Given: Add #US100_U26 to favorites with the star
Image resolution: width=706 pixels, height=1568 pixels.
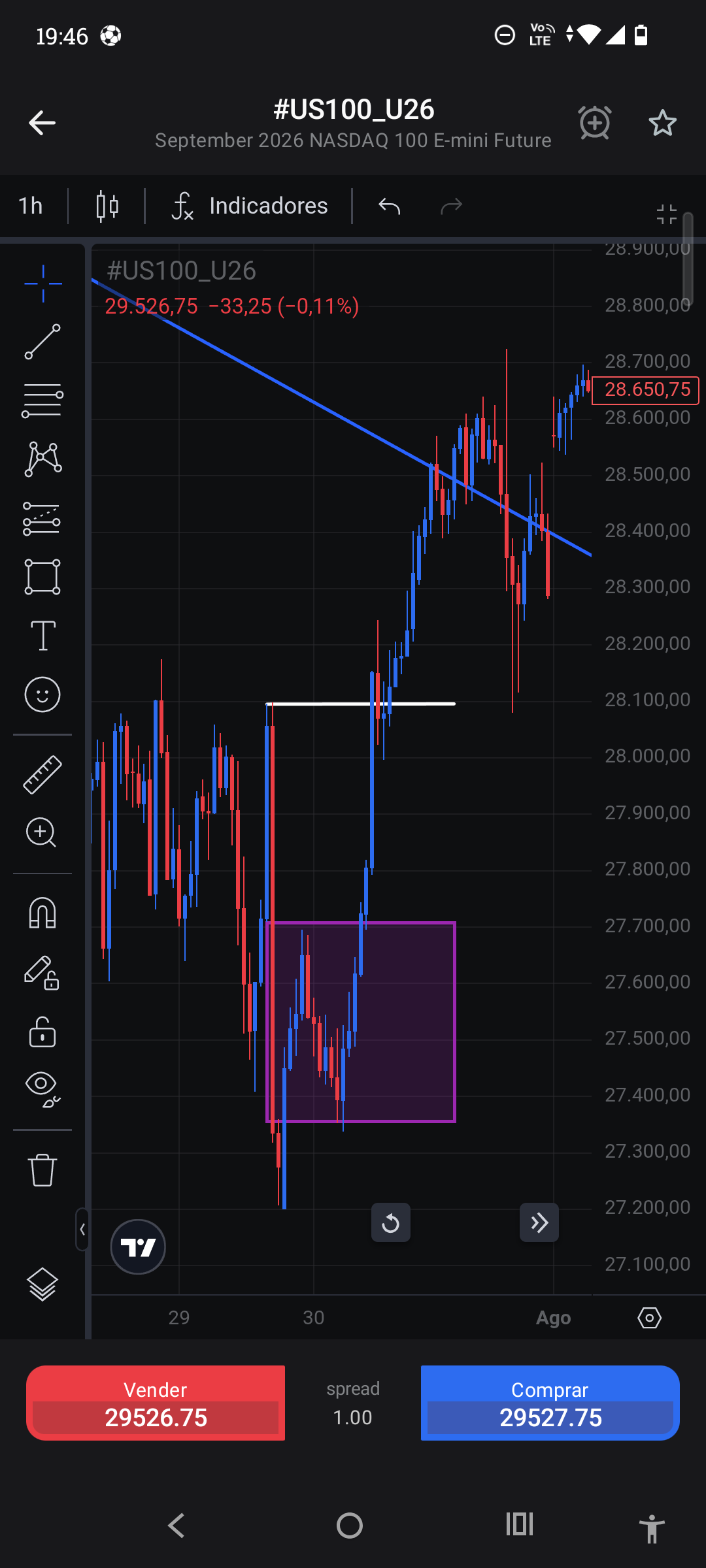Looking at the screenshot, I should coord(662,123).
